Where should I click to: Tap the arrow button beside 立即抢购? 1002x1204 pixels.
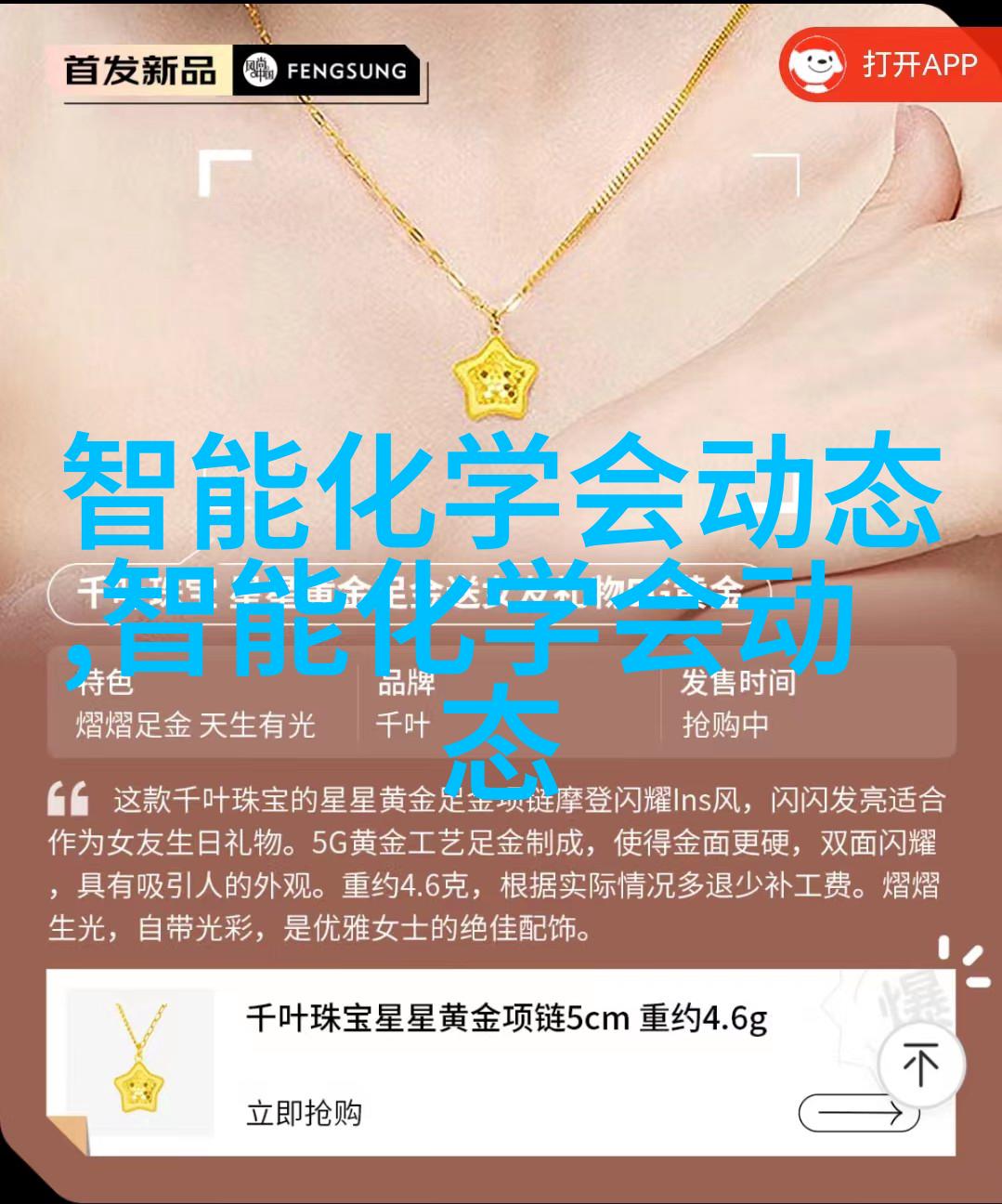(858, 1112)
